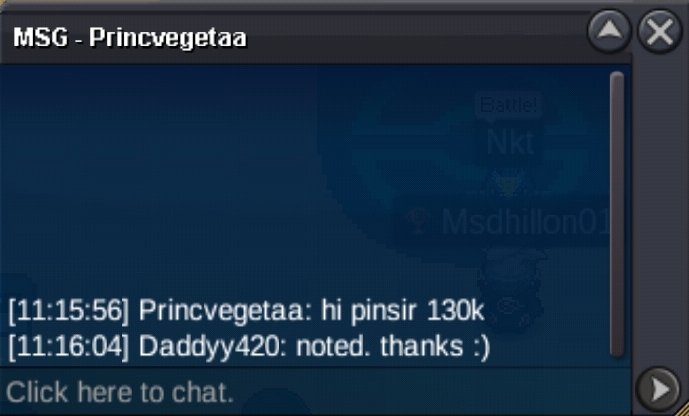This screenshot has width=689, height=416.
Task: Close the Princvegetaa message window
Action: 659,32
